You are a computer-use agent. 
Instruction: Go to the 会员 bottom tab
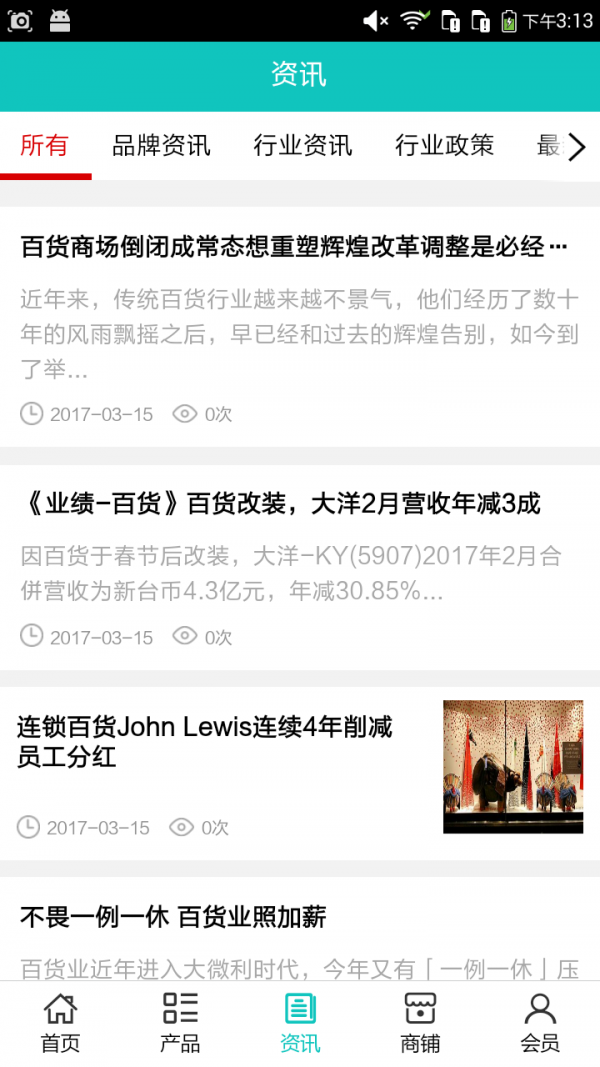click(x=540, y=1024)
